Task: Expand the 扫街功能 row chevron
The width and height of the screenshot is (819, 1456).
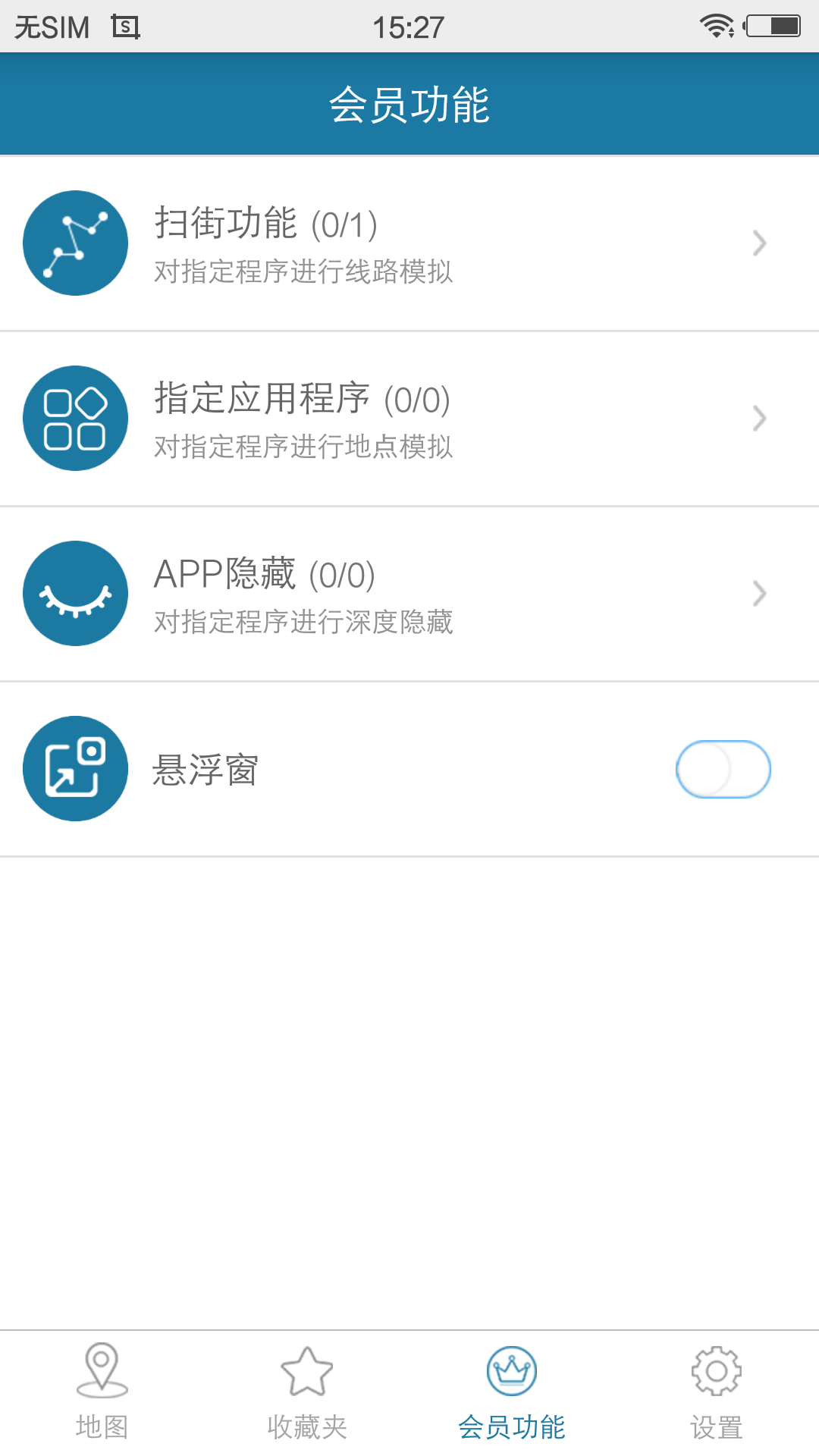Action: [761, 243]
